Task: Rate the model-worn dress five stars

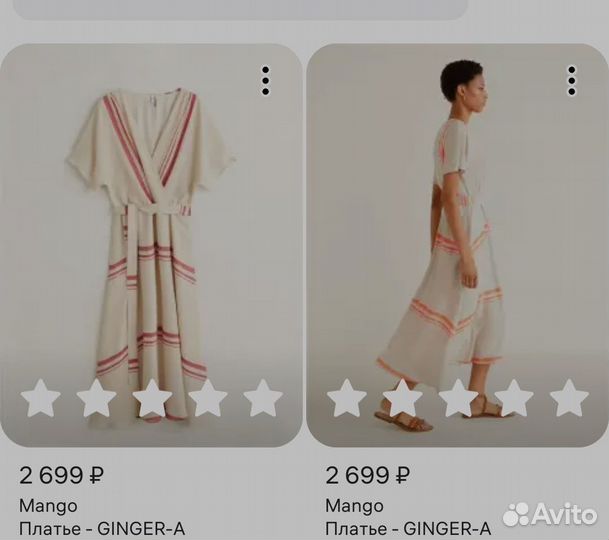Action: pyautogui.click(x=569, y=398)
